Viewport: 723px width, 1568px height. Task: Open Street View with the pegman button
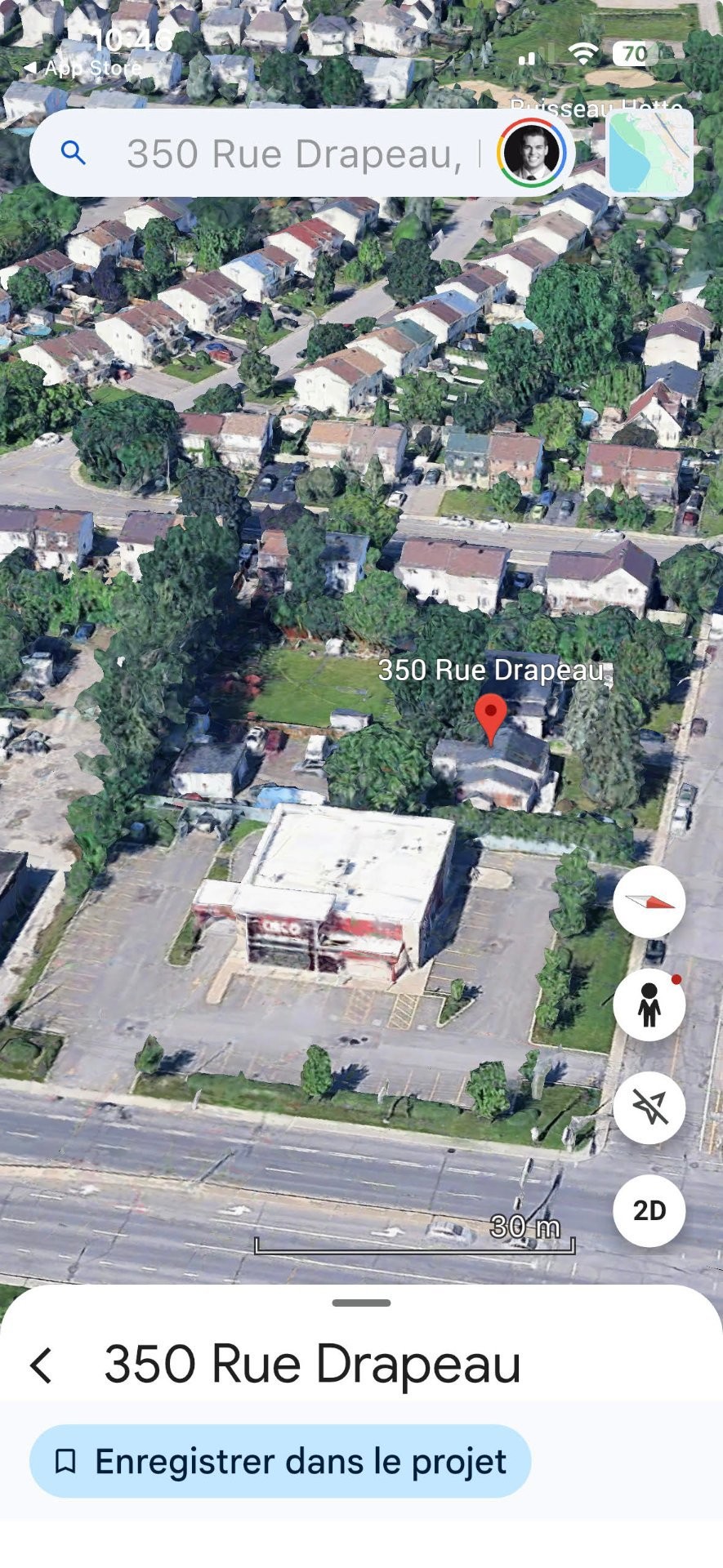pos(649,1004)
